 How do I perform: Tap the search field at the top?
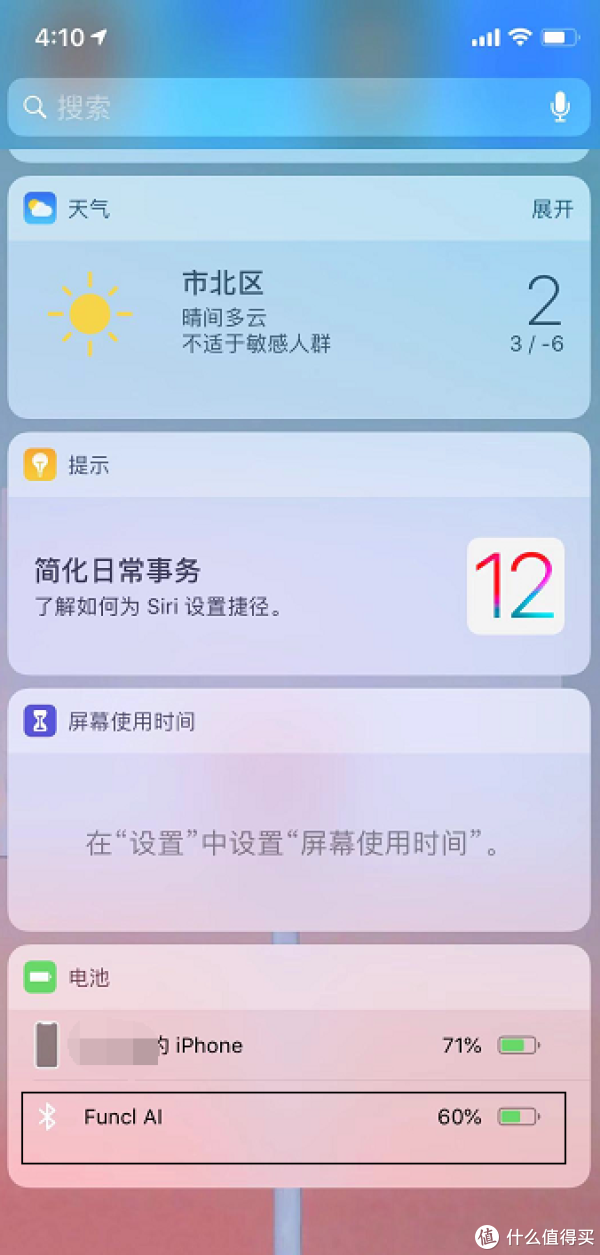280,108
